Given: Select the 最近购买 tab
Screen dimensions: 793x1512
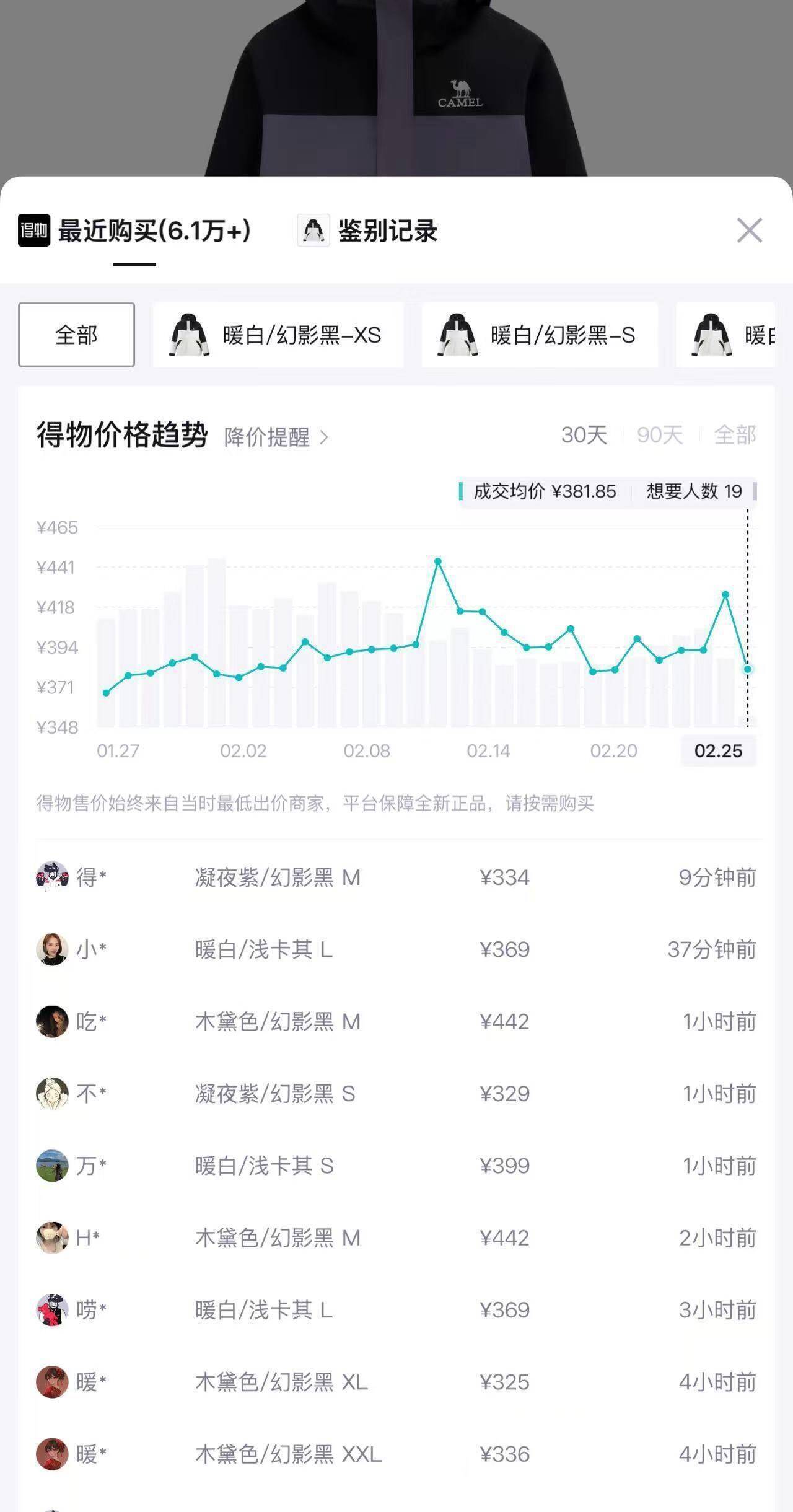Looking at the screenshot, I should point(135,231).
